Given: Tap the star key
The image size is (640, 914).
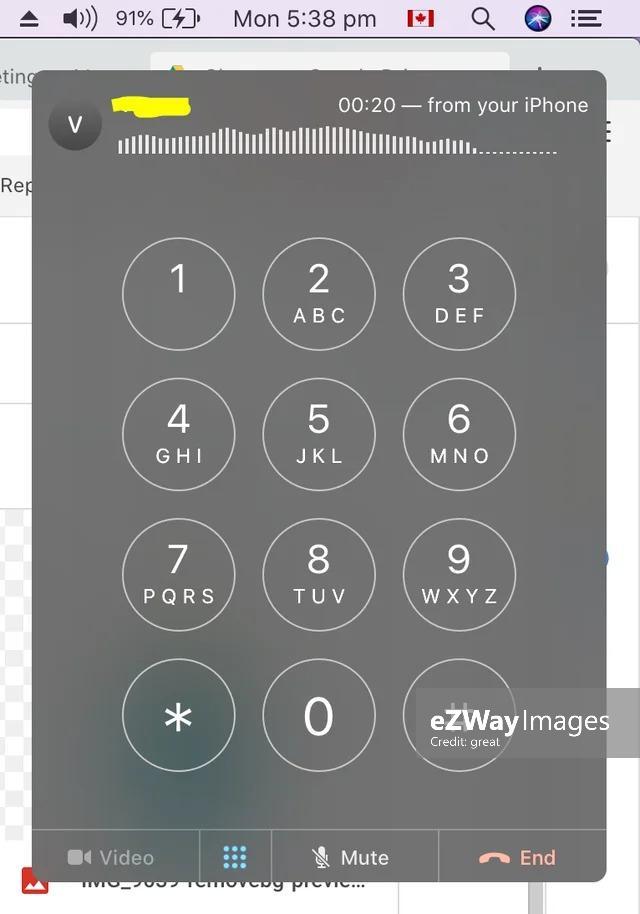Looking at the screenshot, I should [179, 715].
